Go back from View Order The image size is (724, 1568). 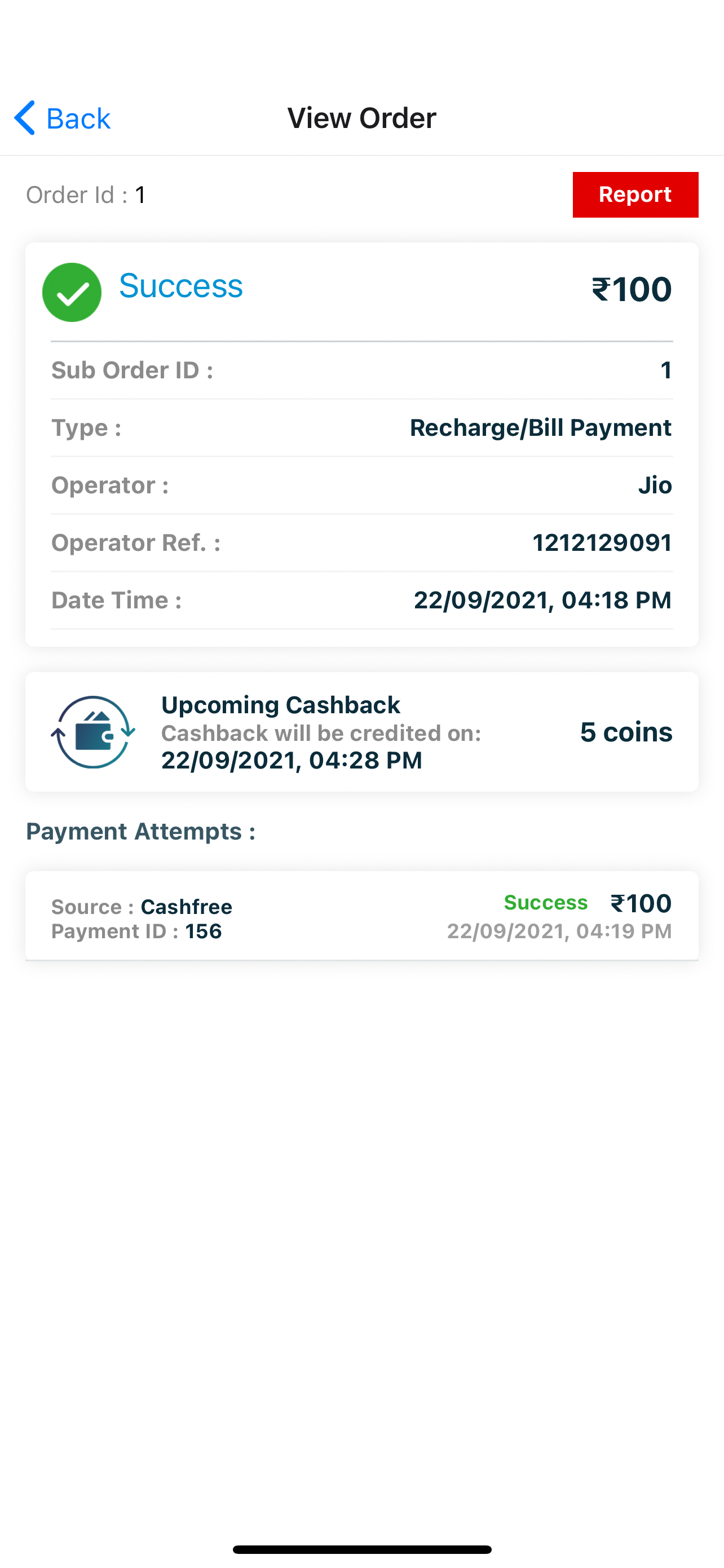(x=62, y=118)
